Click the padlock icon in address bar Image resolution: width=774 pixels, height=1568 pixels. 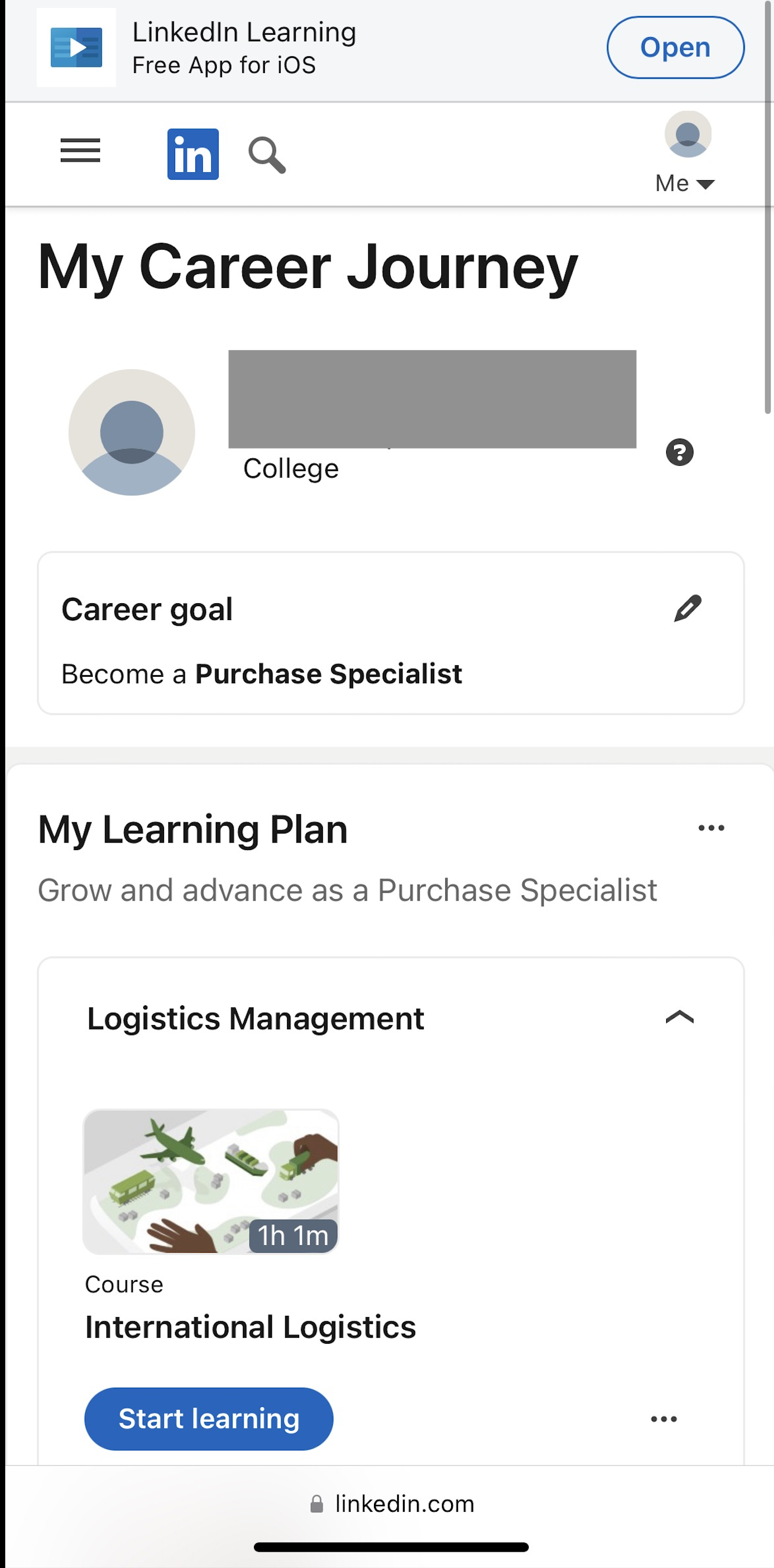317,1504
